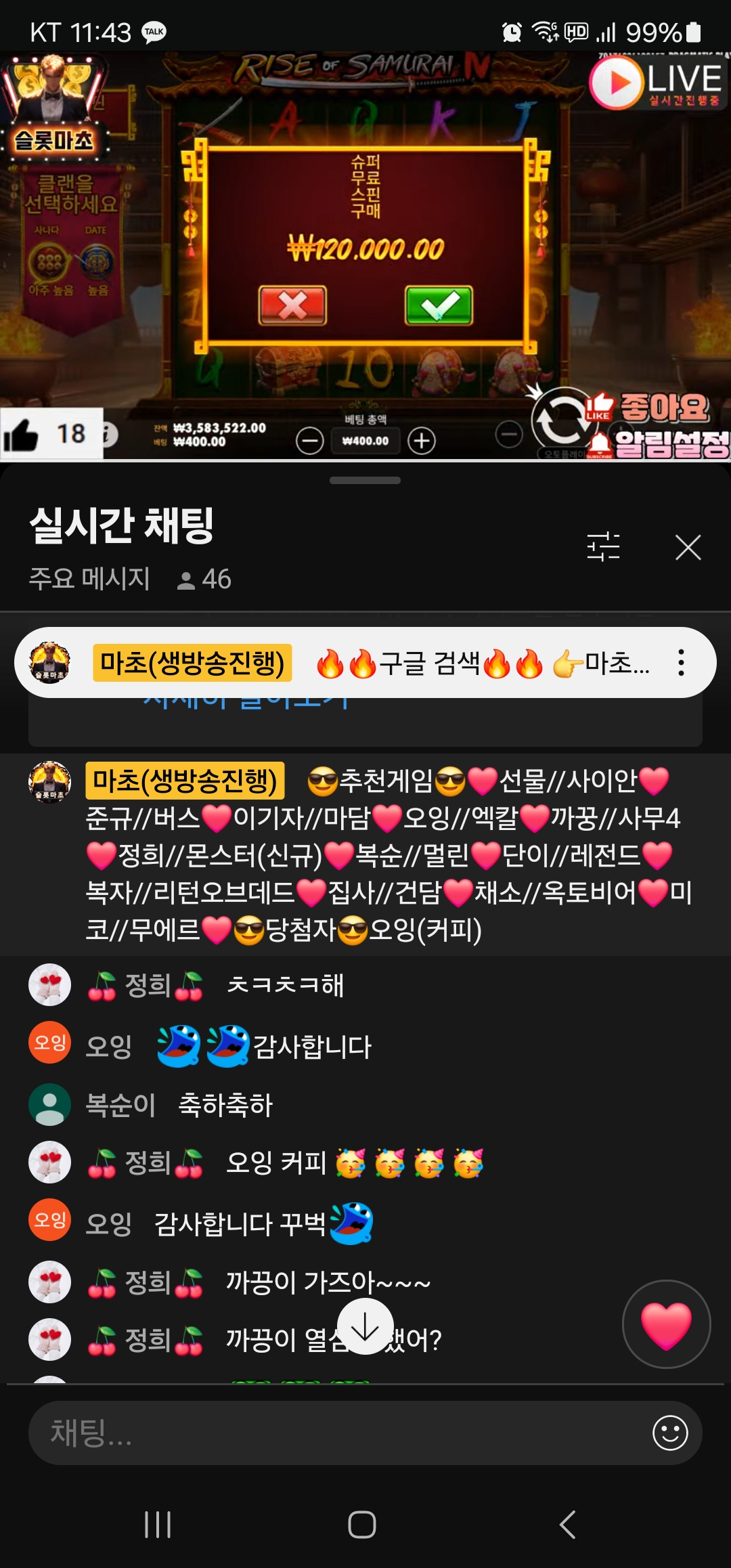The width and height of the screenshot is (731, 1568).
Task: Open the emoji picker in chat
Action: pyautogui.click(x=670, y=1433)
